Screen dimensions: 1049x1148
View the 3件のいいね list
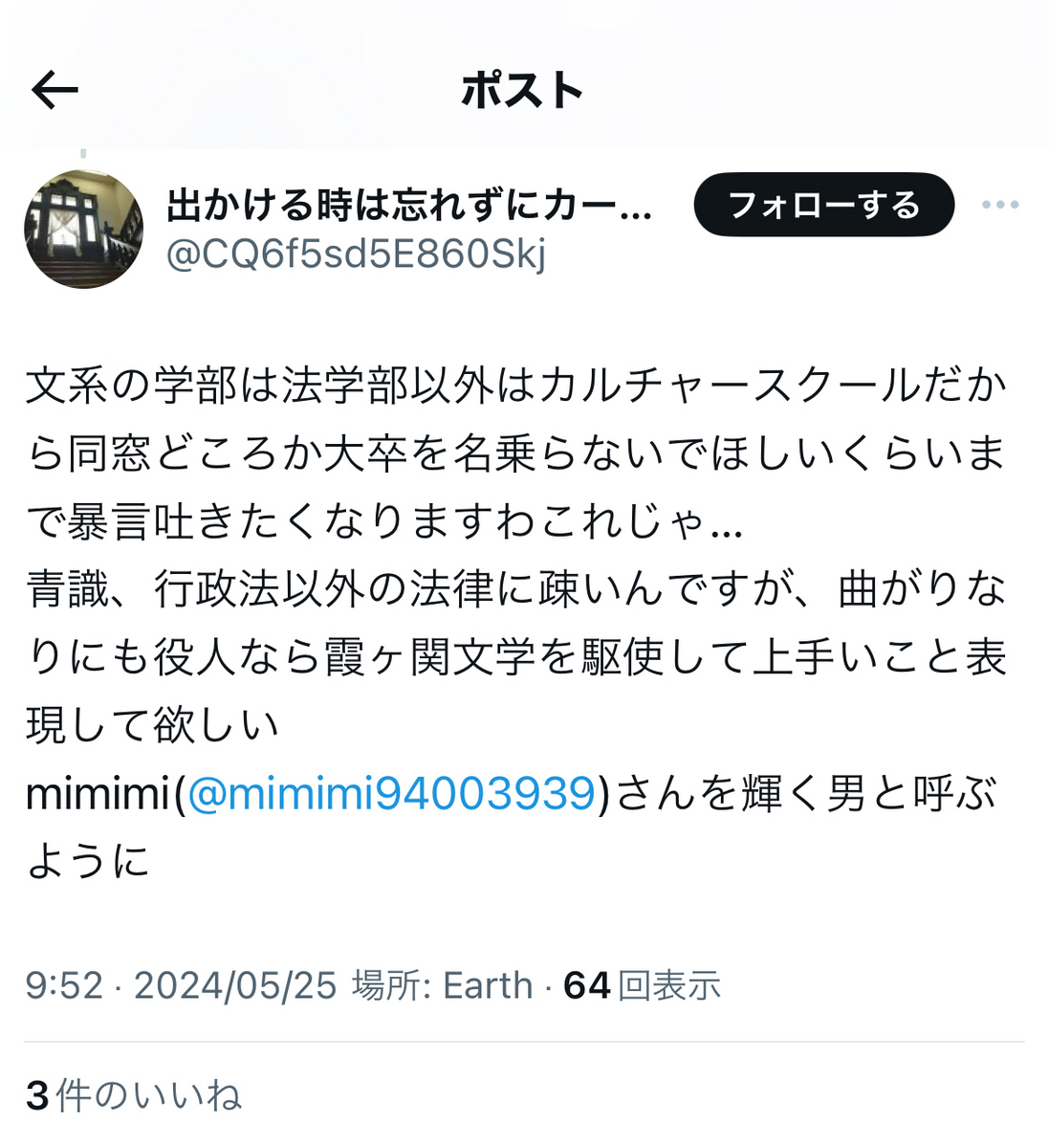[x=134, y=1095]
